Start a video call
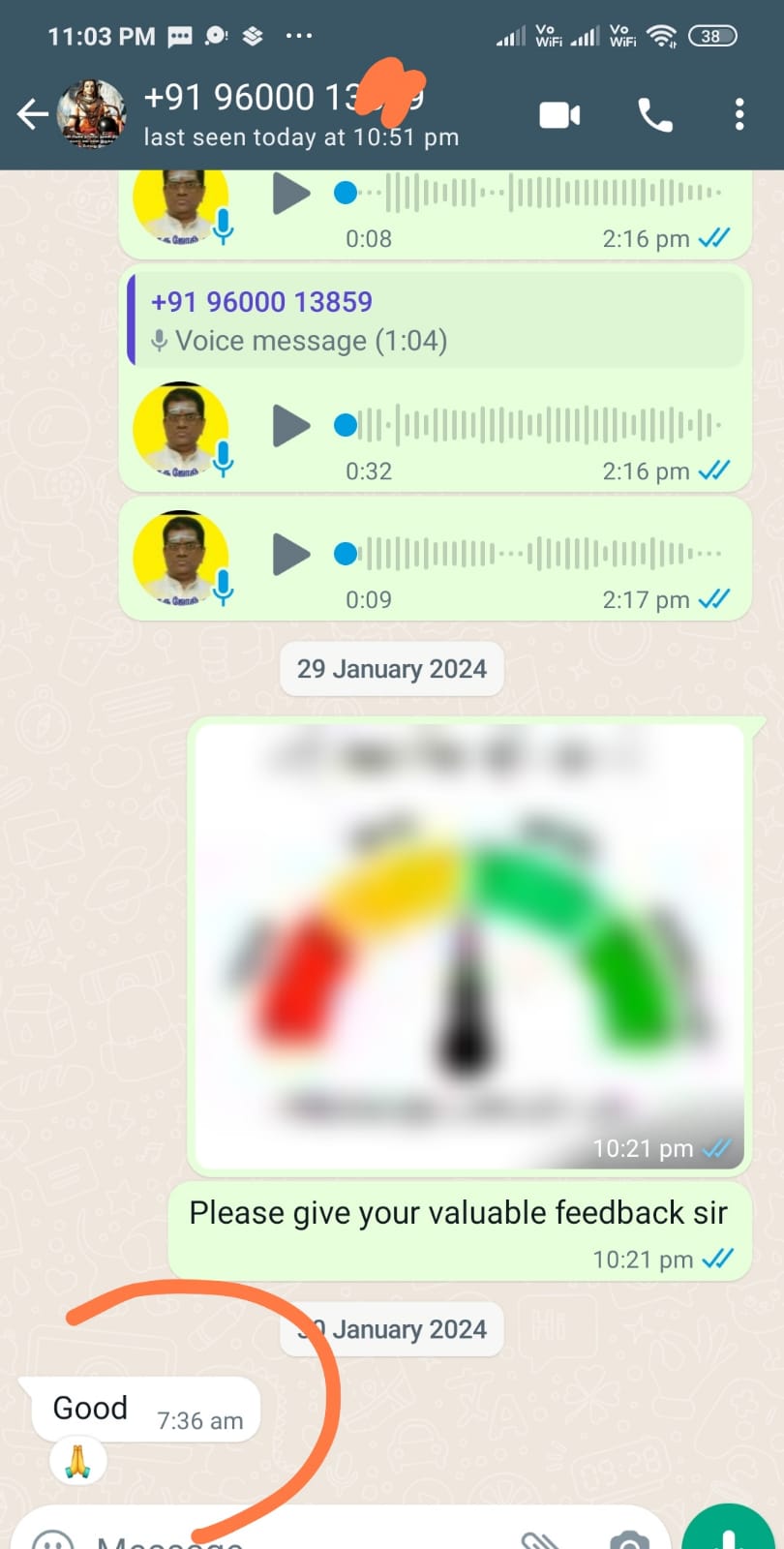Viewport: 784px width, 1549px height. [x=559, y=115]
